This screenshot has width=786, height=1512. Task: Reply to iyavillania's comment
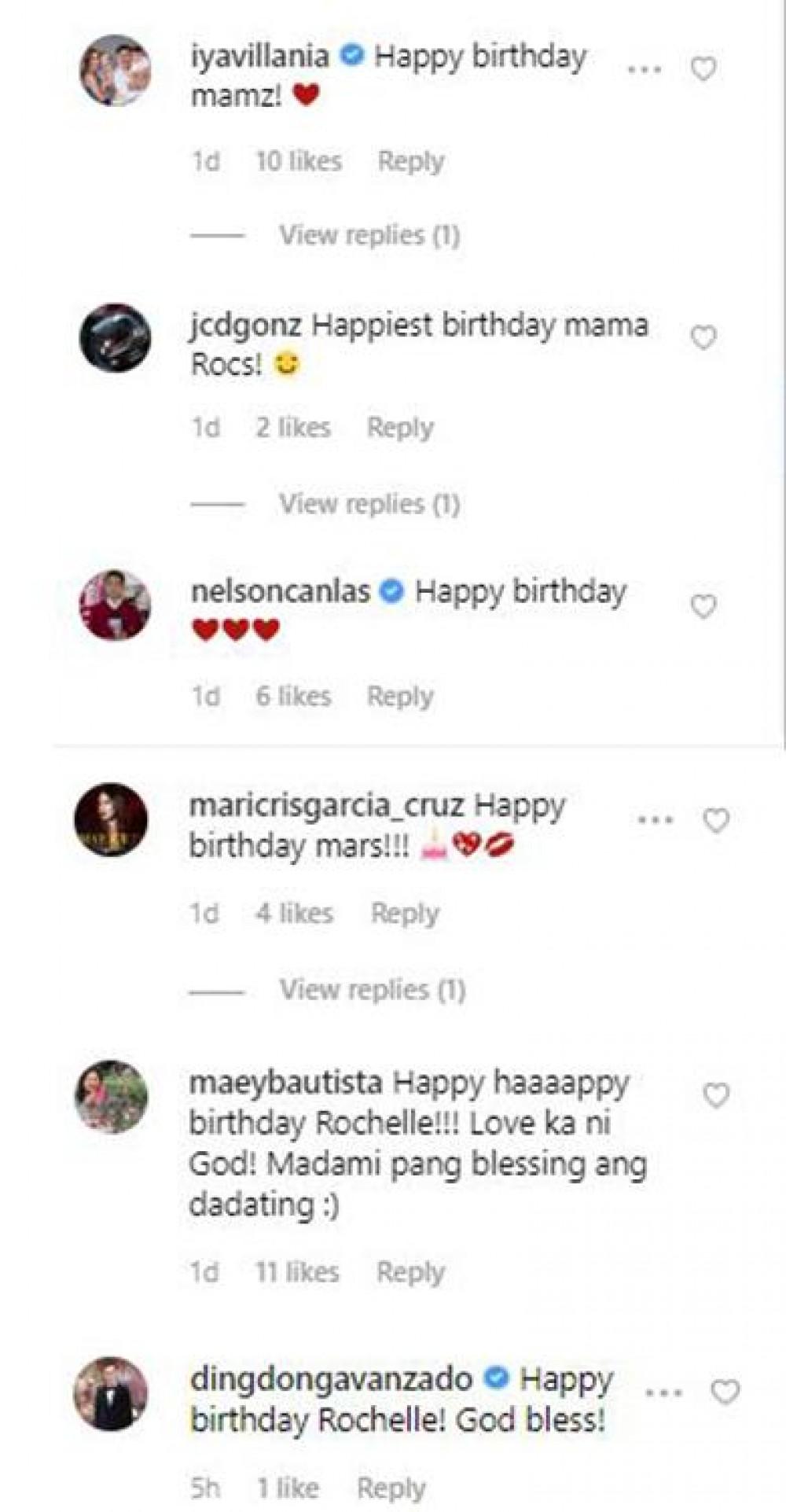(x=410, y=161)
